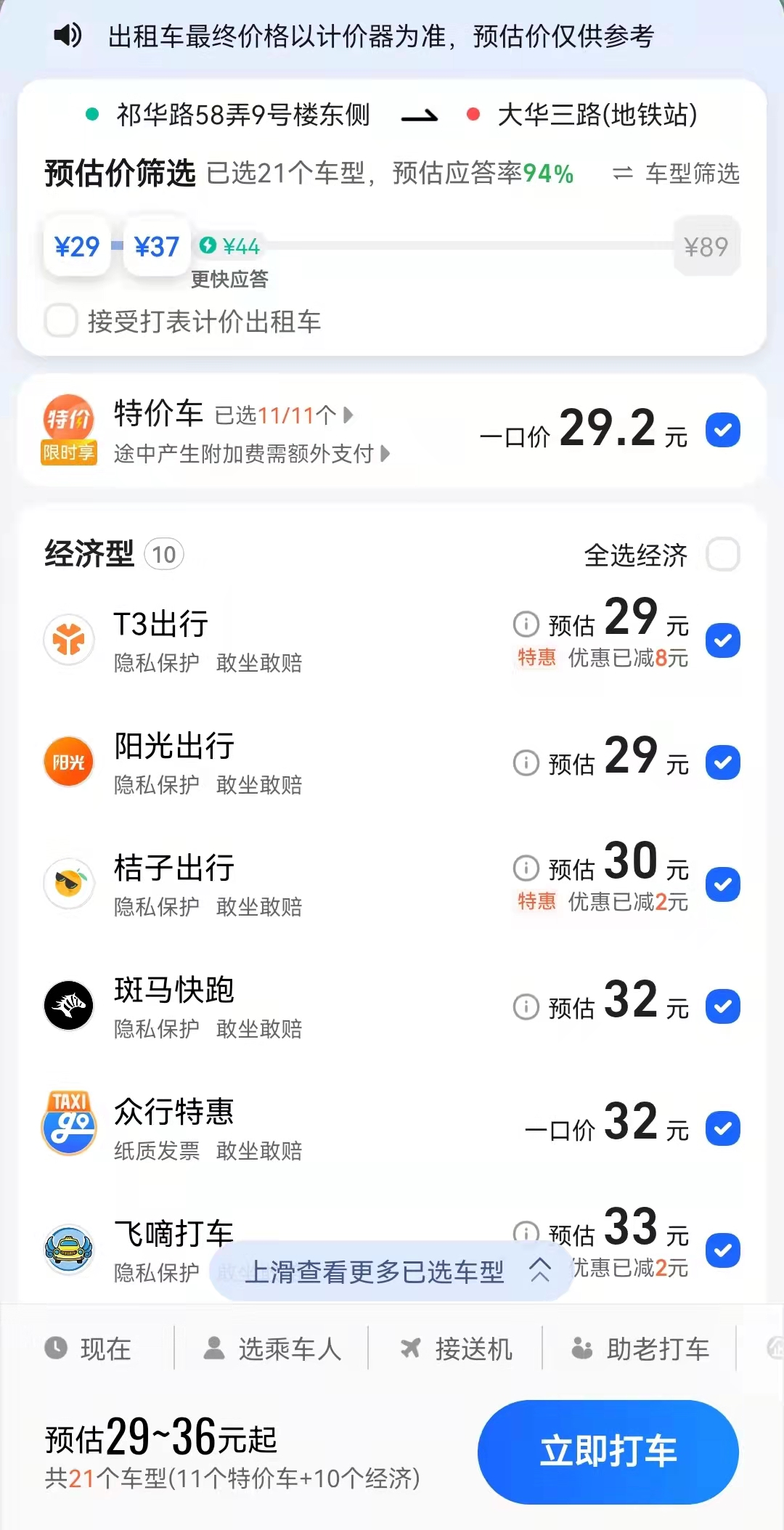Open 车型筛选 filter
784x1530 pixels.
coord(677,174)
